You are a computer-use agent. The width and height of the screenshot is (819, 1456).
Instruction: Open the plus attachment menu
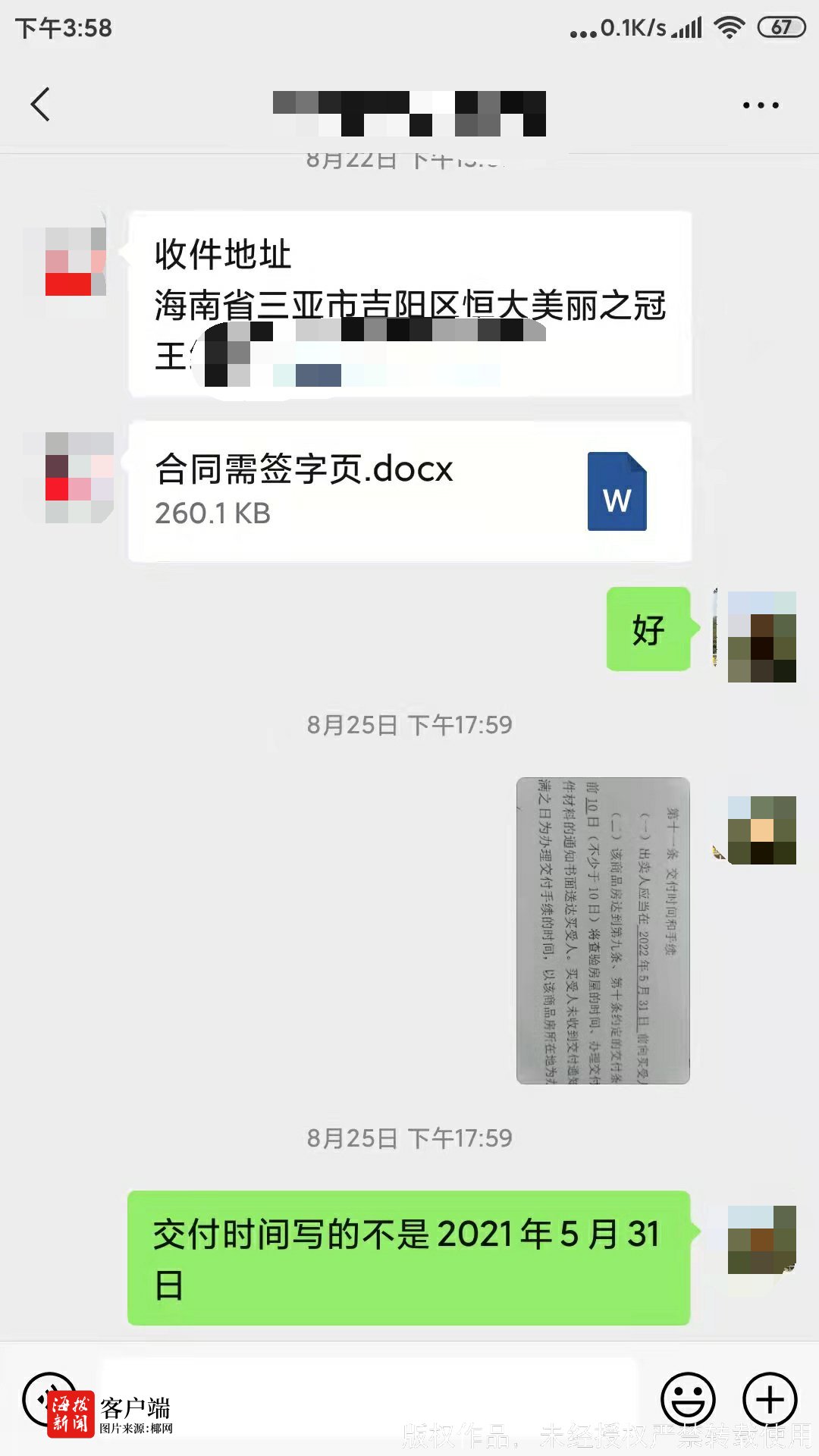[x=770, y=1399]
